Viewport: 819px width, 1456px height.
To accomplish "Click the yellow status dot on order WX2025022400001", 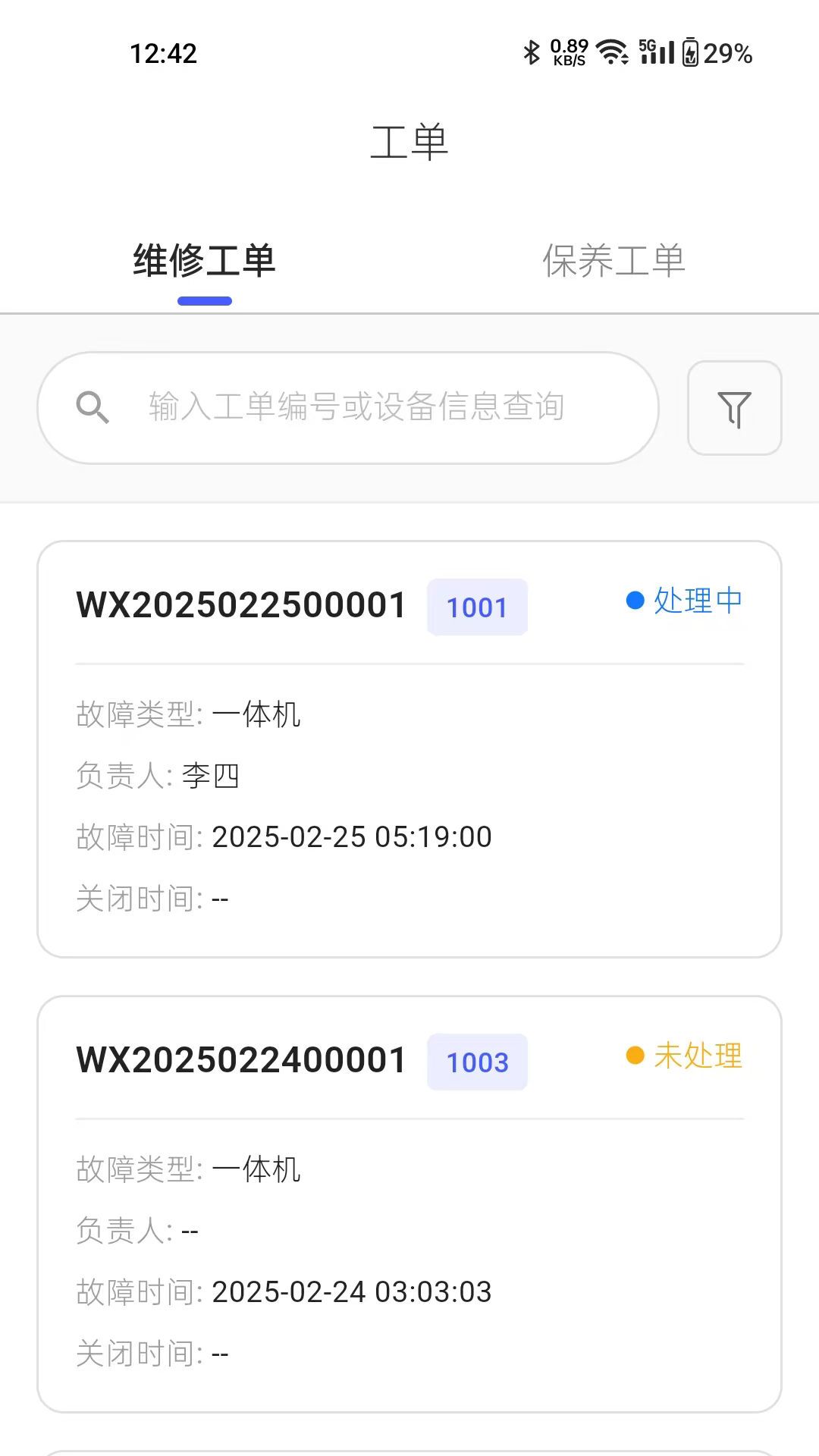I will pyautogui.click(x=636, y=1055).
